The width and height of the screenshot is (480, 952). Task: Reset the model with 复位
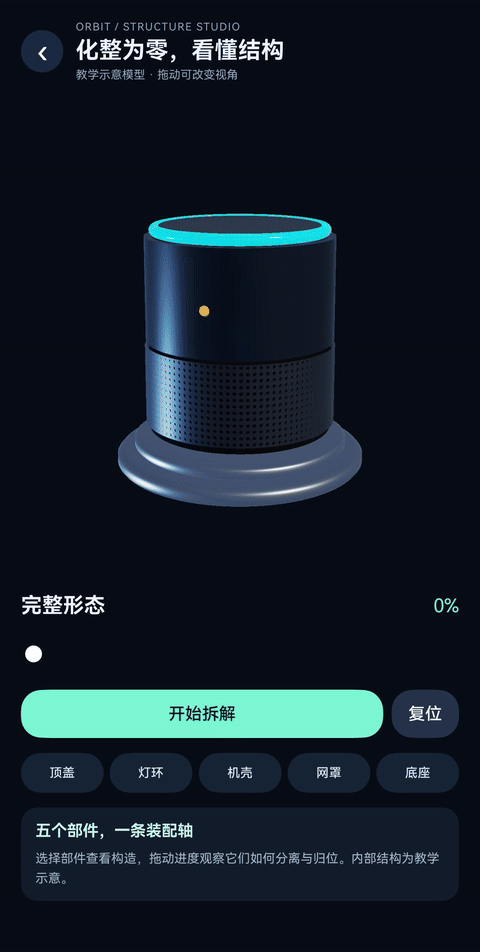425,713
